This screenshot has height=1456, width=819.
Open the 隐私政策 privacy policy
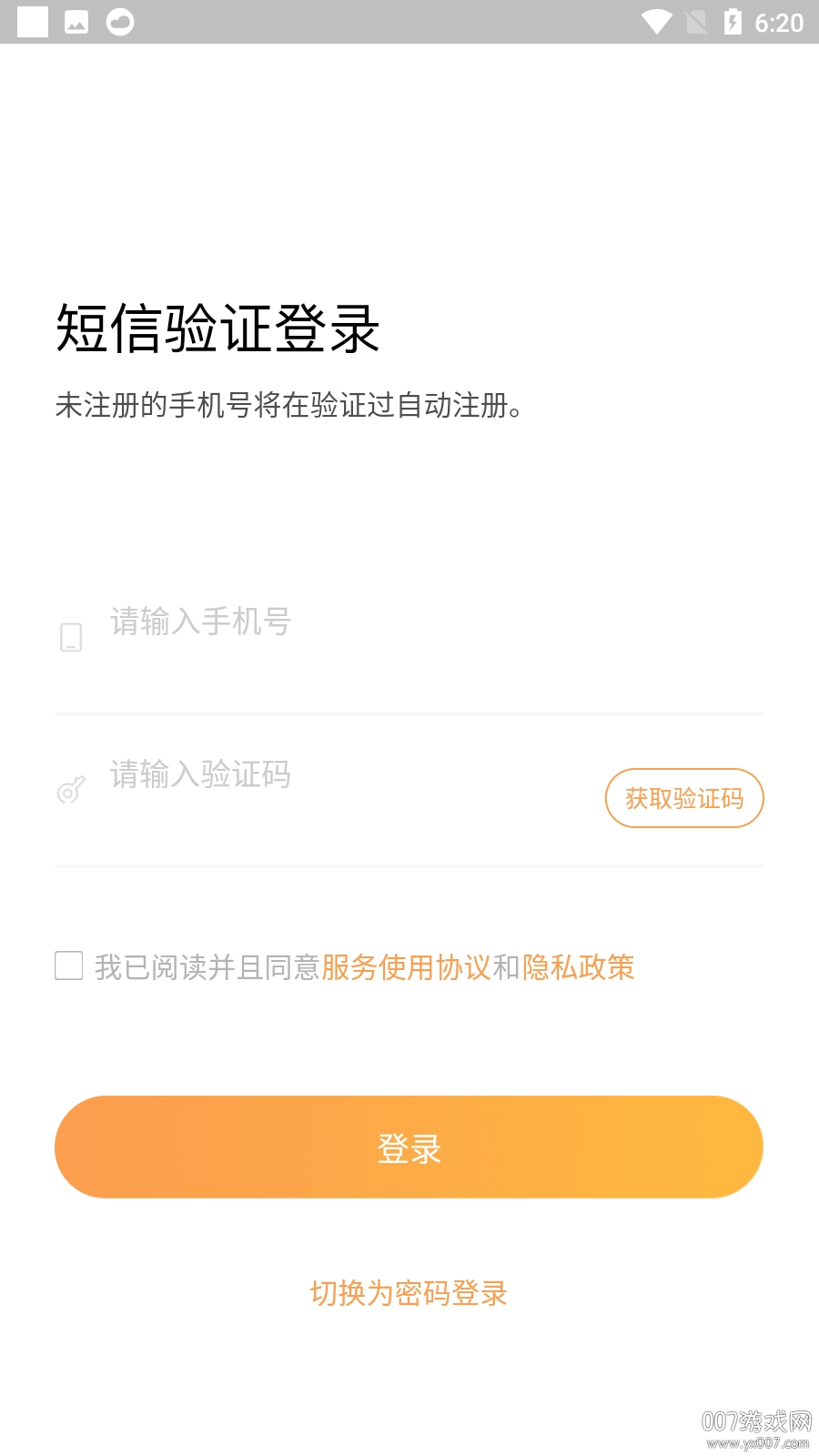coord(580,967)
